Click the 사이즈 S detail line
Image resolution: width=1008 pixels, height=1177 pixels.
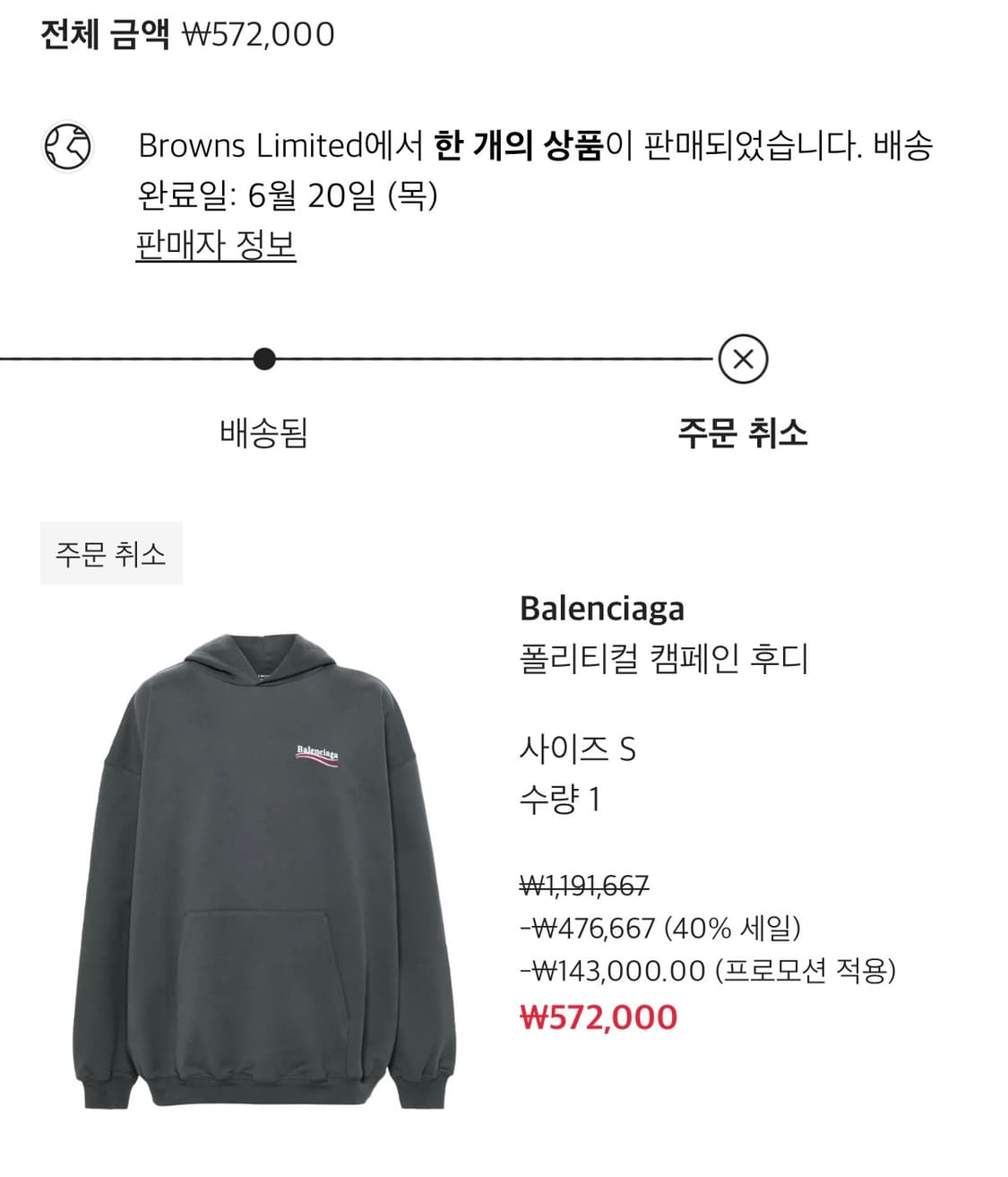point(577,750)
